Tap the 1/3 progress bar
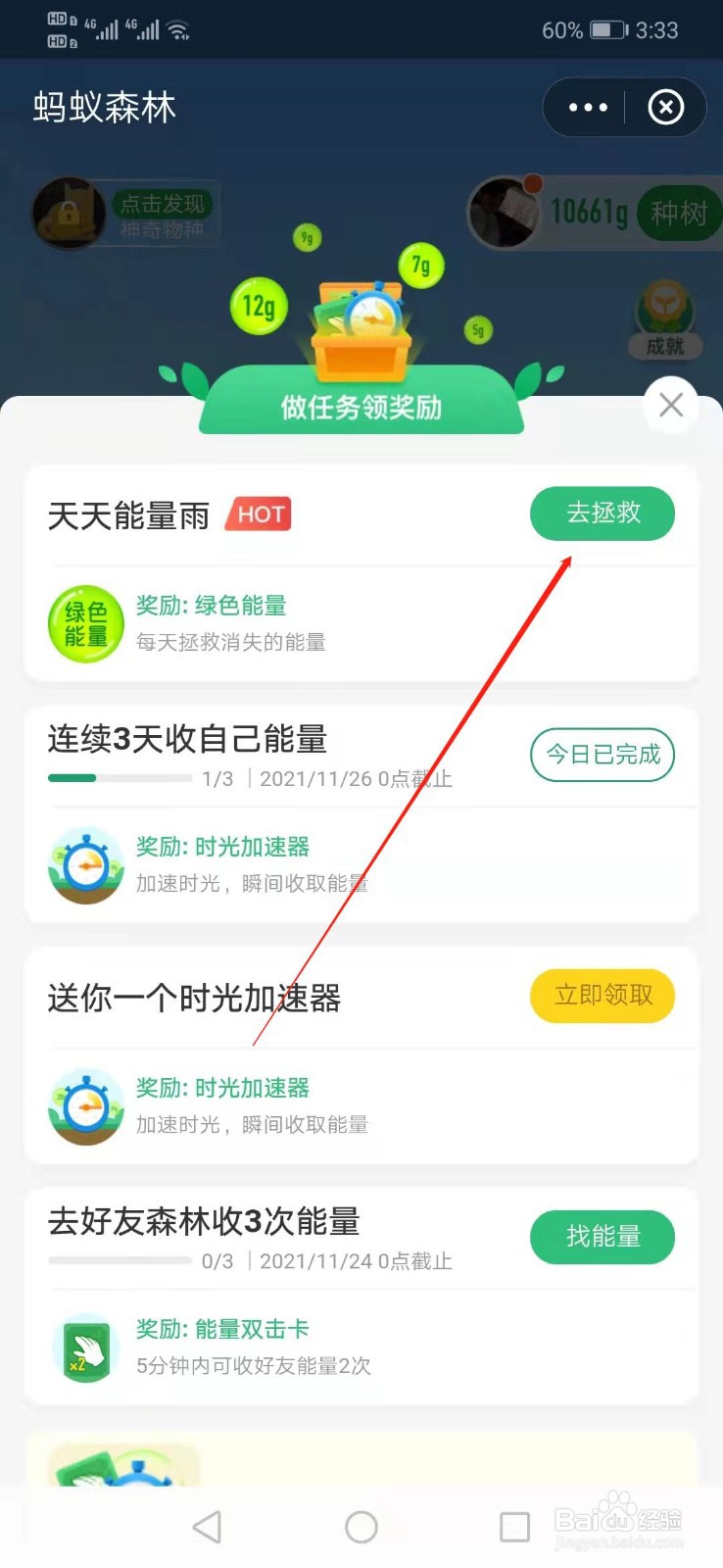723x1568 pixels. coord(118,777)
